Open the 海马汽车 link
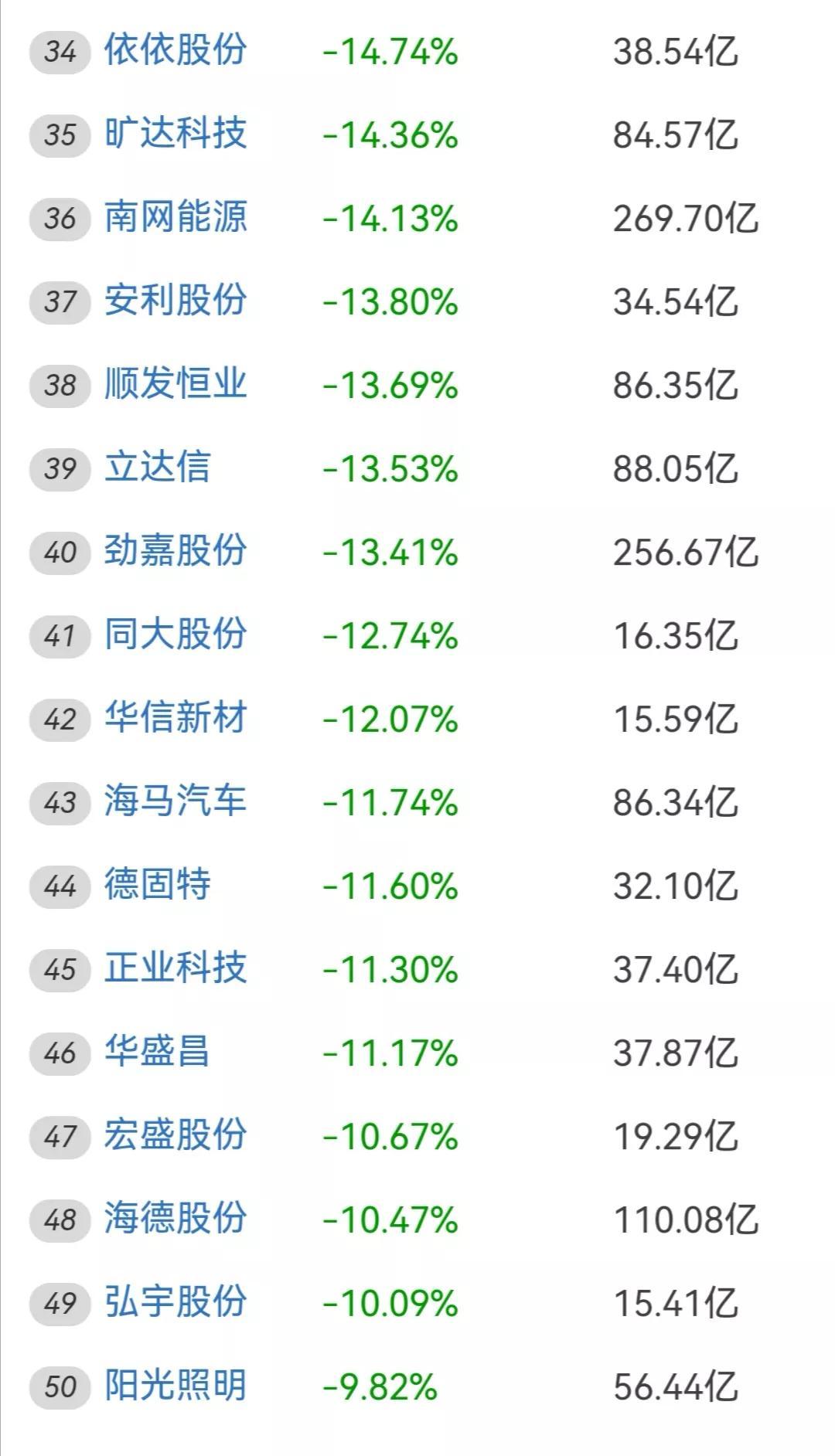 tap(176, 801)
